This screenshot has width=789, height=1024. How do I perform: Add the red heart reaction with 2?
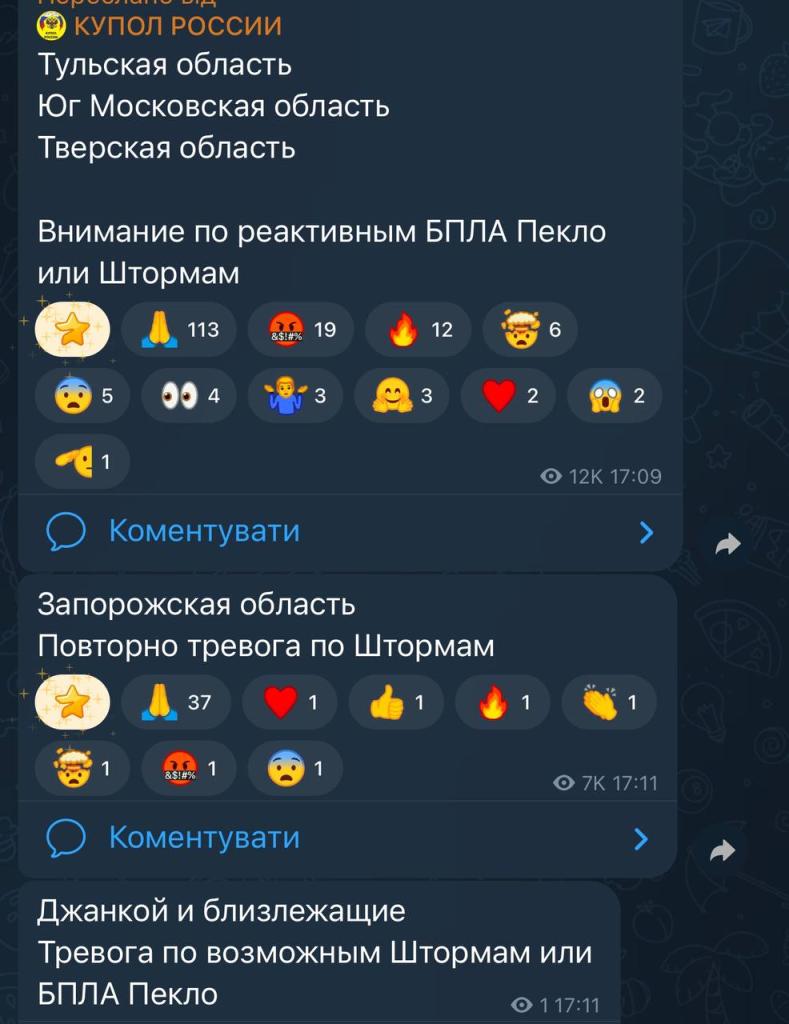click(510, 396)
